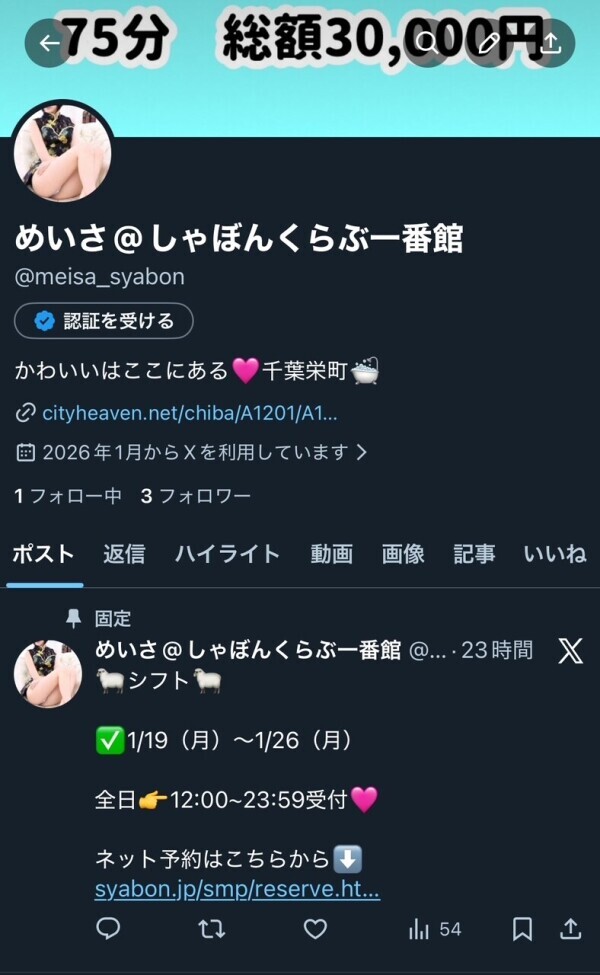This screenshot has height=975, width=600.
Task: Switch to the ハイライト tab
Action: click(227, 554)
